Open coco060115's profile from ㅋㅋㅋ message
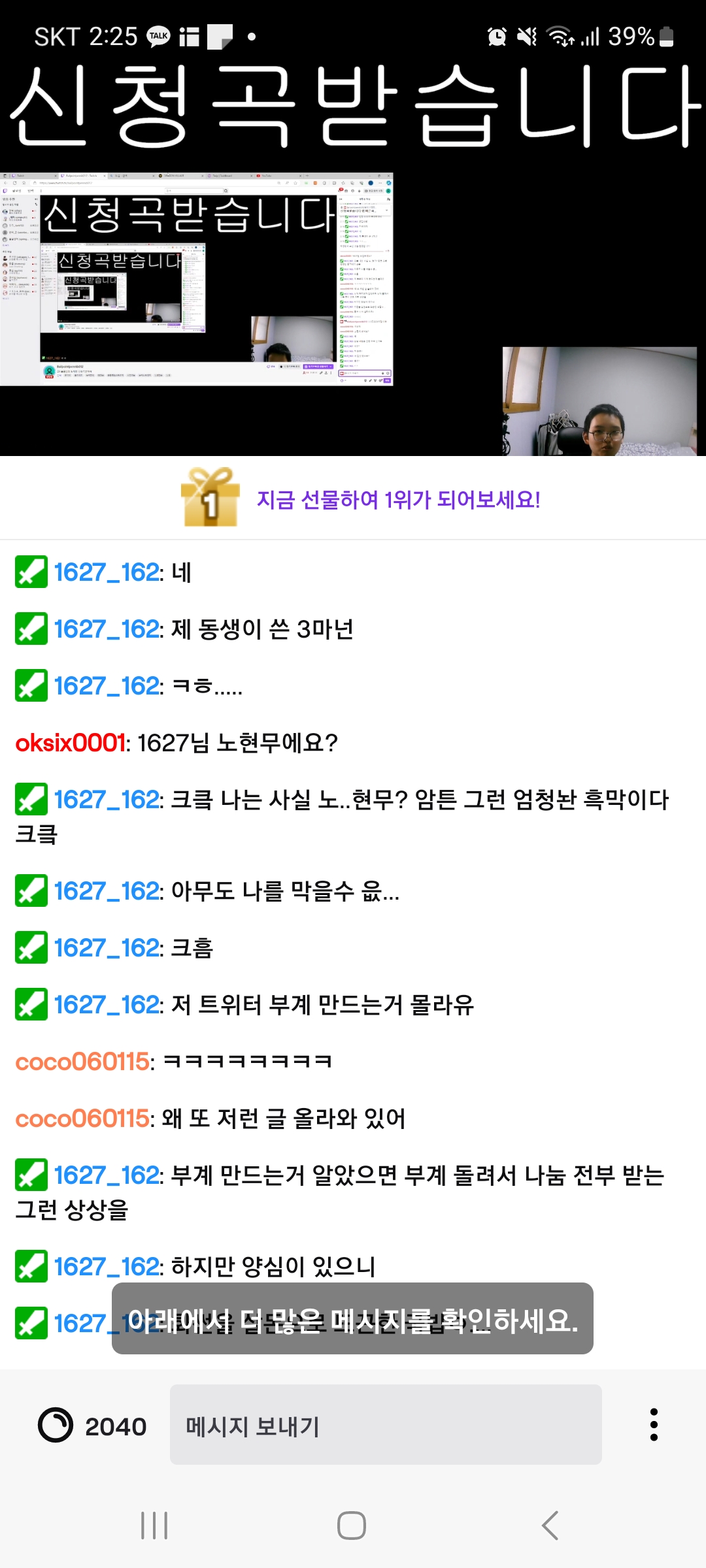 [x=82, y=1062]
